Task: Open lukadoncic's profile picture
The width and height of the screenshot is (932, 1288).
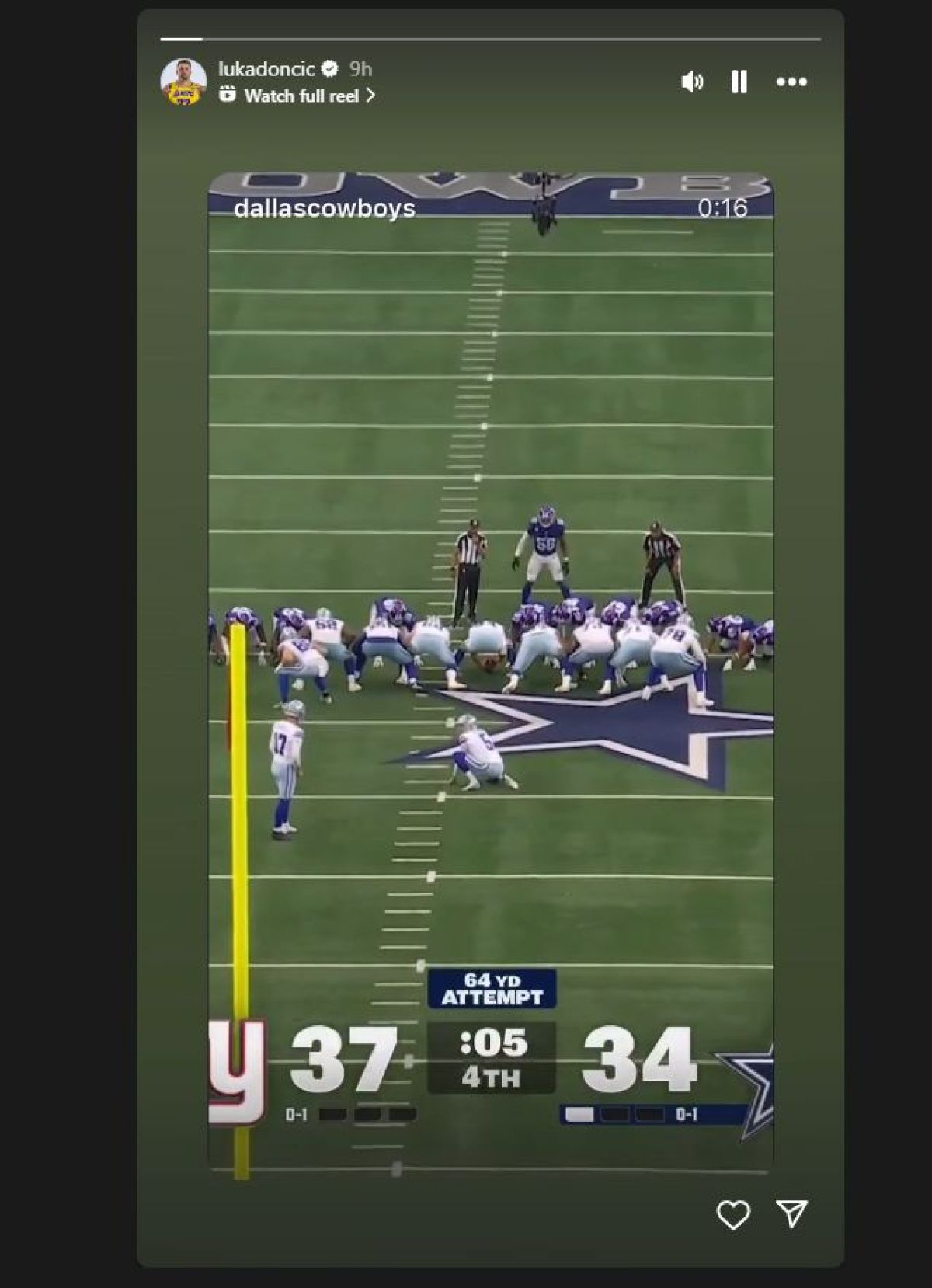Action: (x=183, y=82)
